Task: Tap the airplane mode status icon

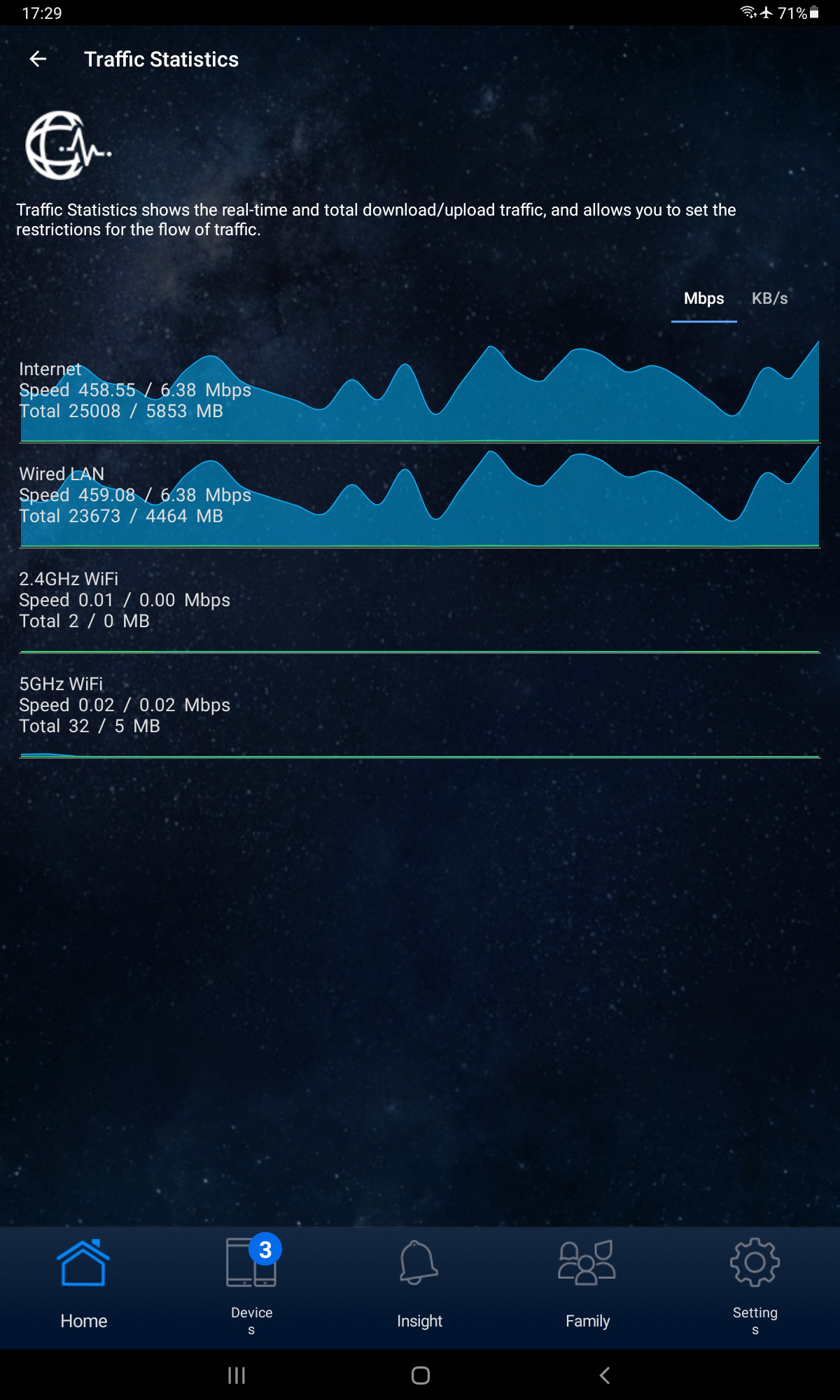Action: coord(767,10)
